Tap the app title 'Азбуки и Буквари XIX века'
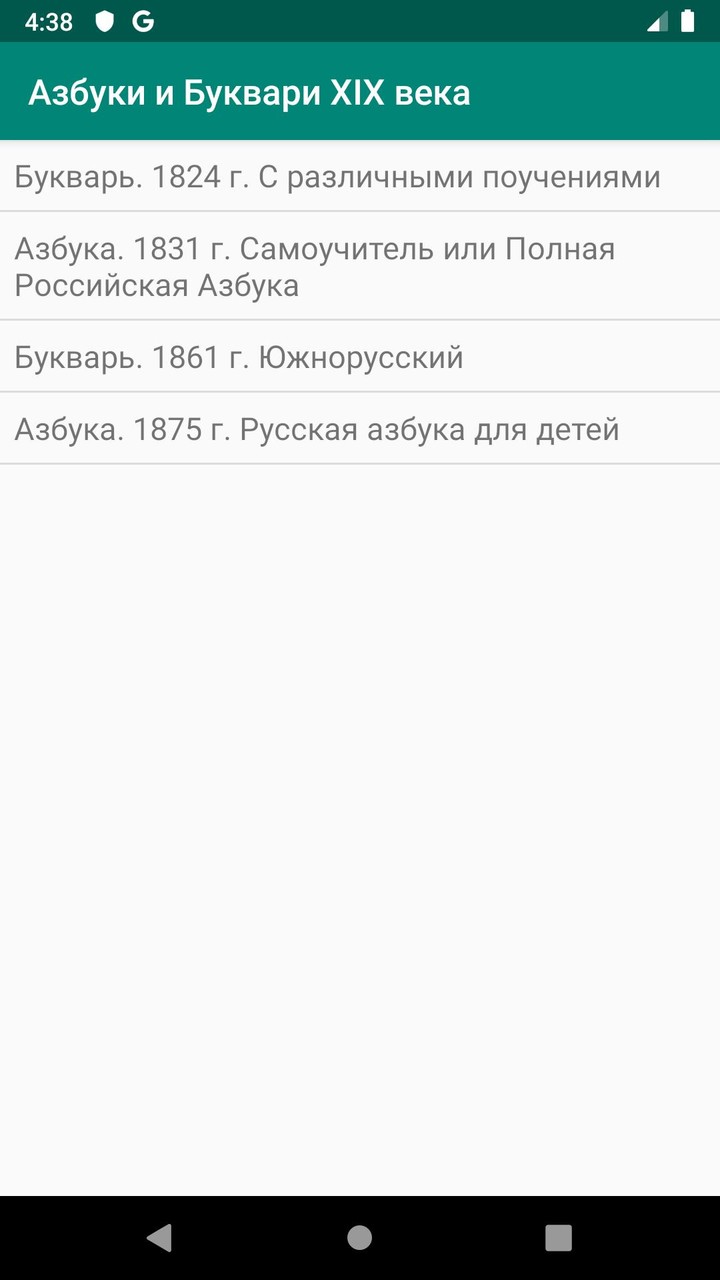 pos(249,92)
